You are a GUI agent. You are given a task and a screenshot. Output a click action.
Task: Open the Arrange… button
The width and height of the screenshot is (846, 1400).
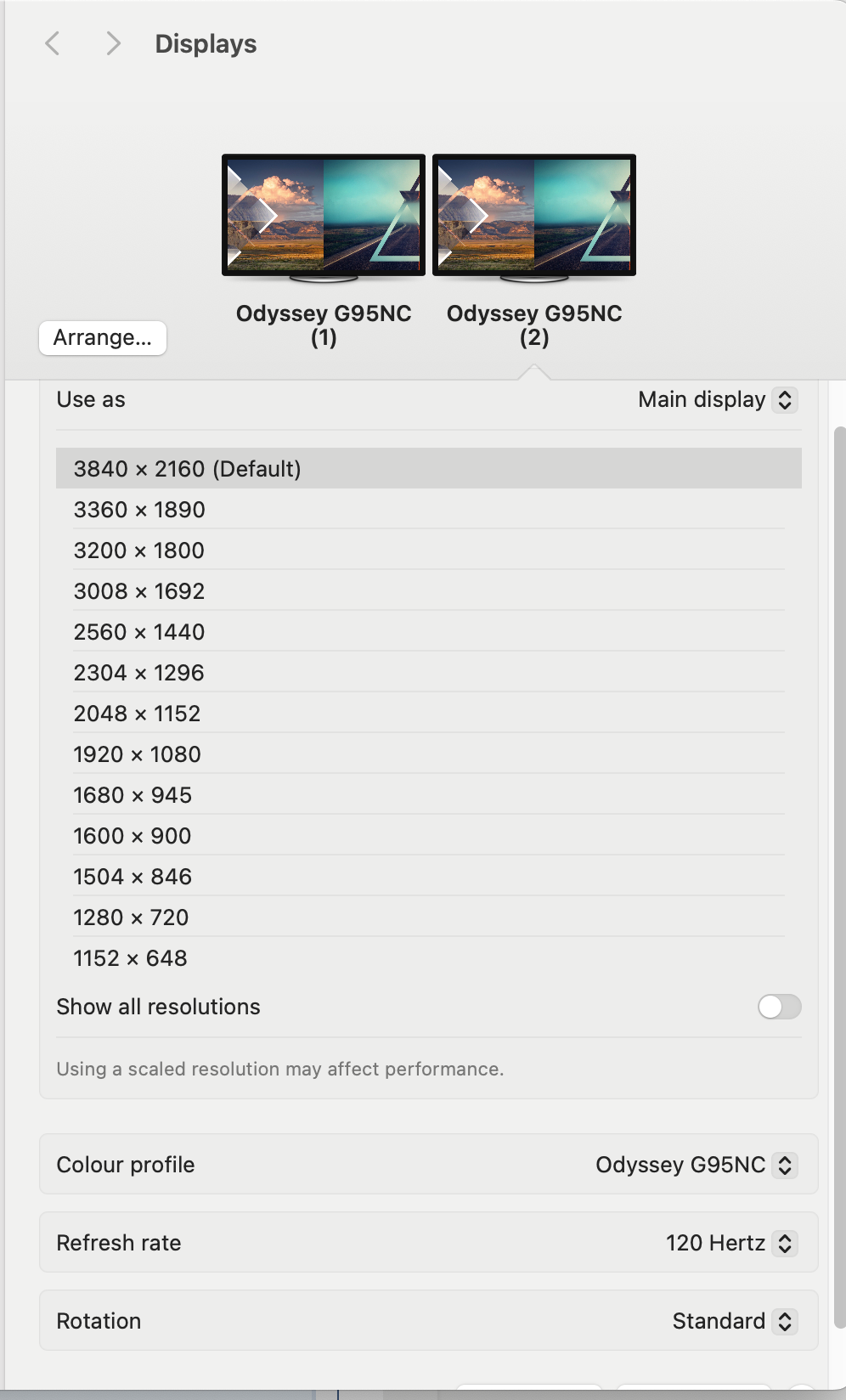point(103,338)
